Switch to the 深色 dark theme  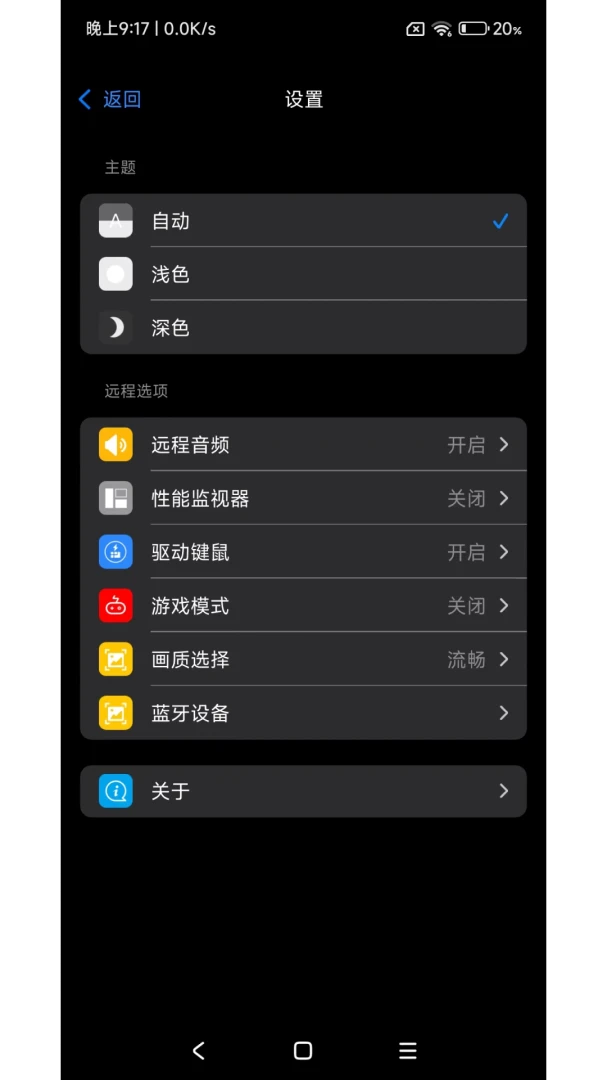[302, 328]
